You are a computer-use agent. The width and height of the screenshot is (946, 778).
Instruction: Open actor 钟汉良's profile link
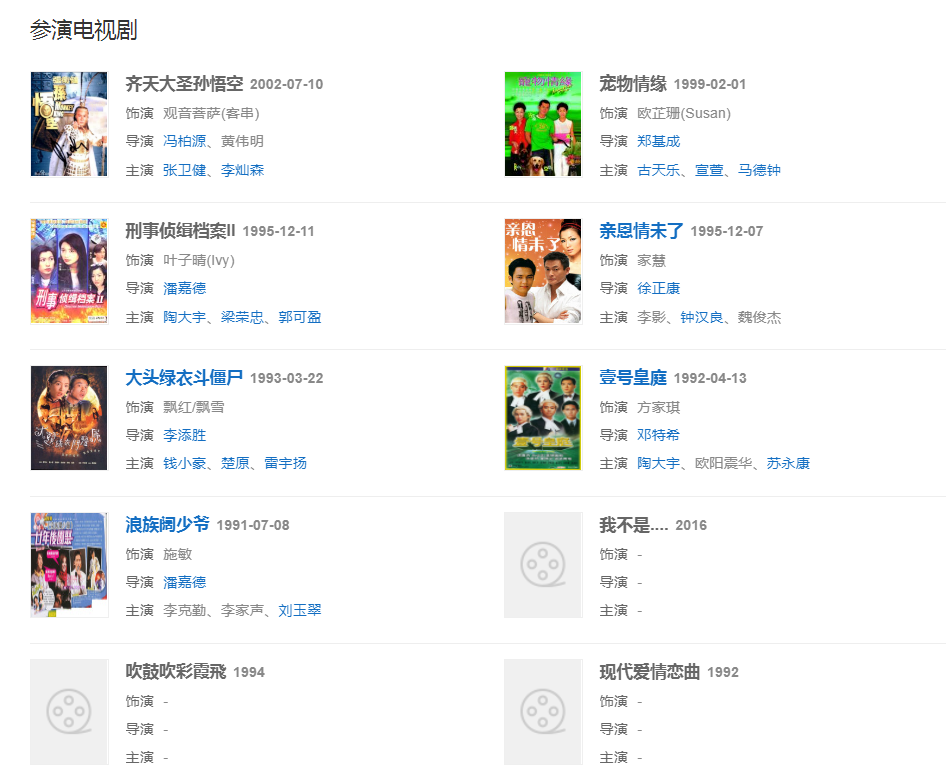(x=702, y=318)
